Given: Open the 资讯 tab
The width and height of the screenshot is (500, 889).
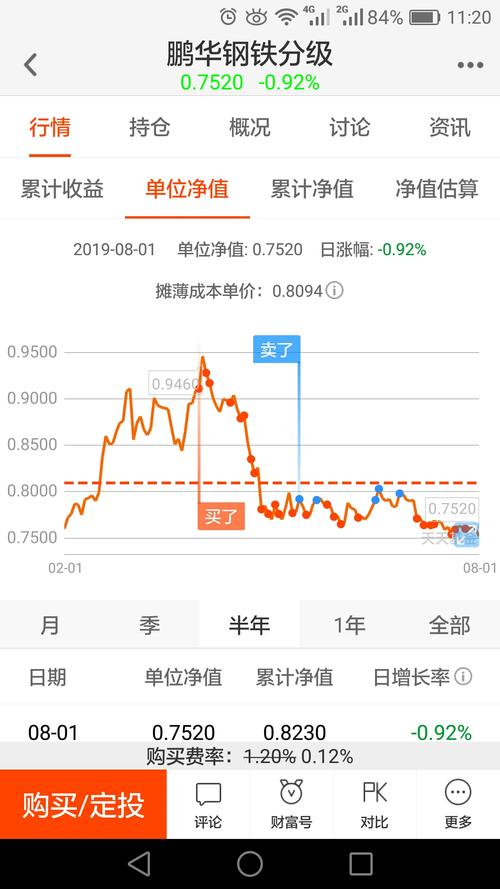Looking at the screenshot, I should pos(450,127).
